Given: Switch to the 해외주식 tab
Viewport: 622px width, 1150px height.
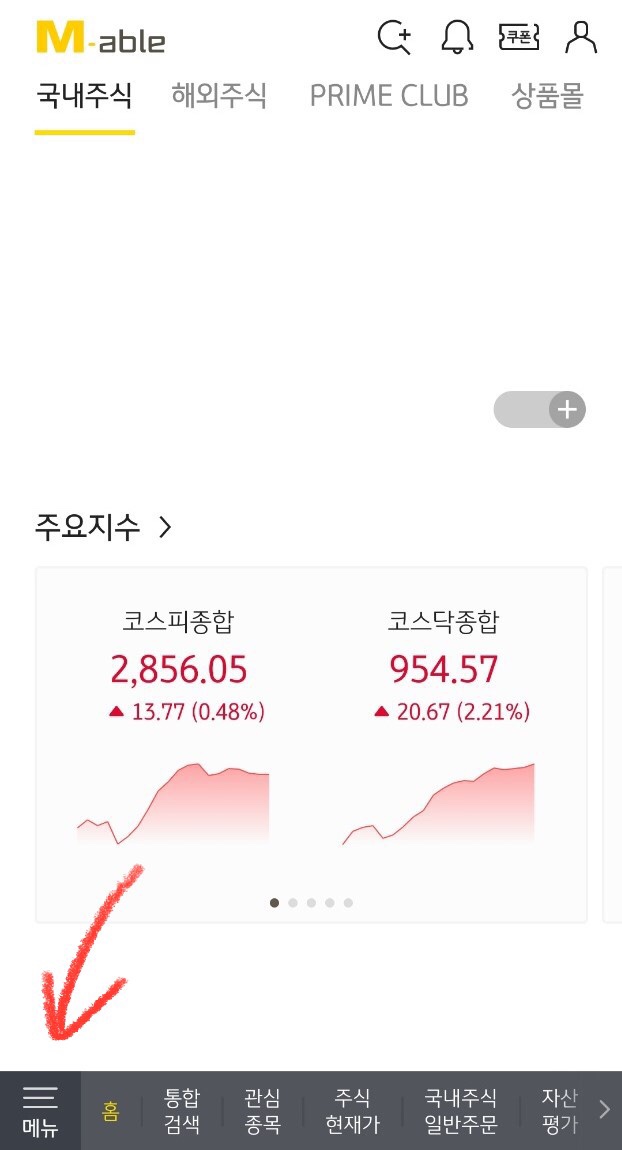Looking at the screenshot, I should coord(219,96).
